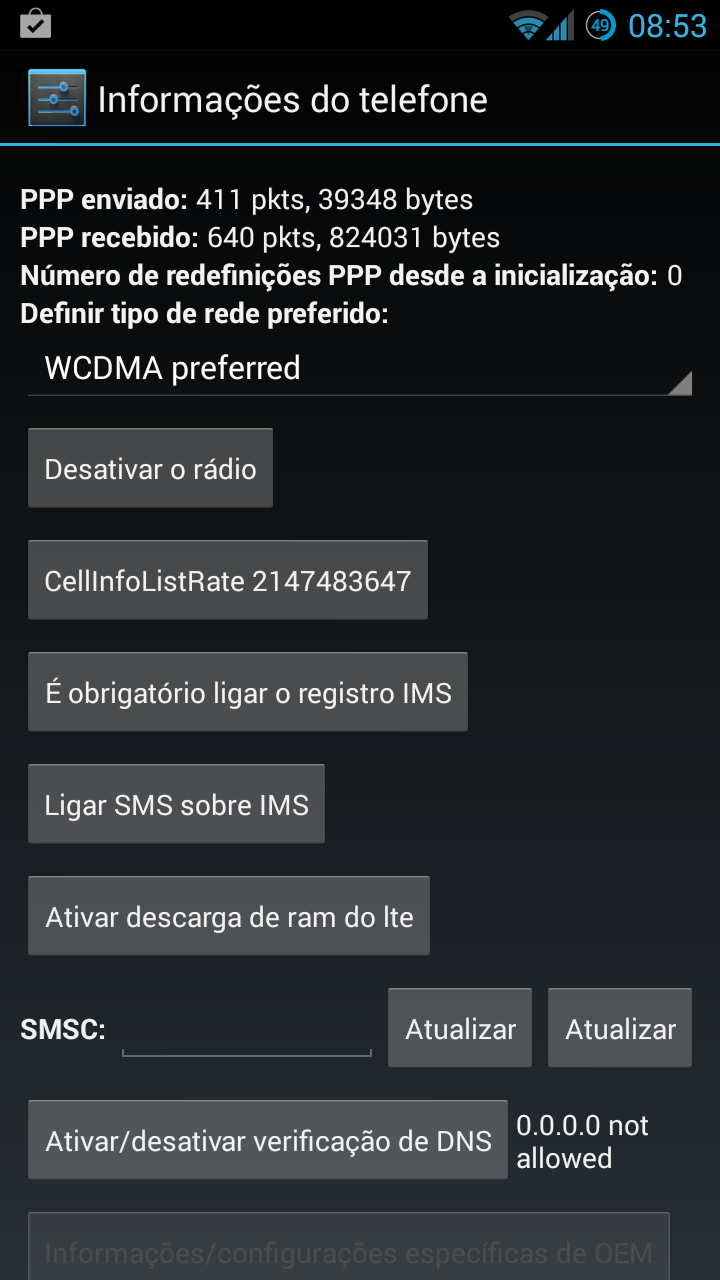Open the WCDMA preferred network type dropdown
Image resolution: width=720 pixels, height=1280 pixels.
(360, 368)
